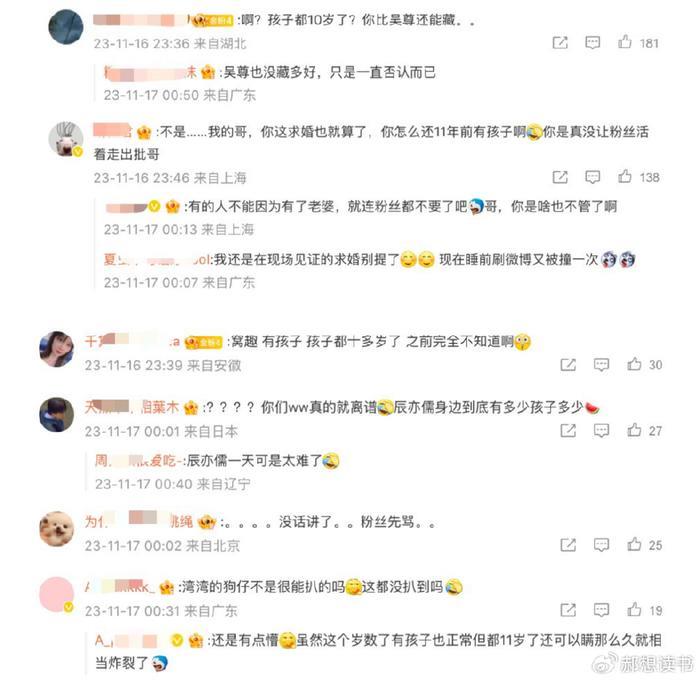Like the comment from 安徽 with 30 likes

pos(633,365)
